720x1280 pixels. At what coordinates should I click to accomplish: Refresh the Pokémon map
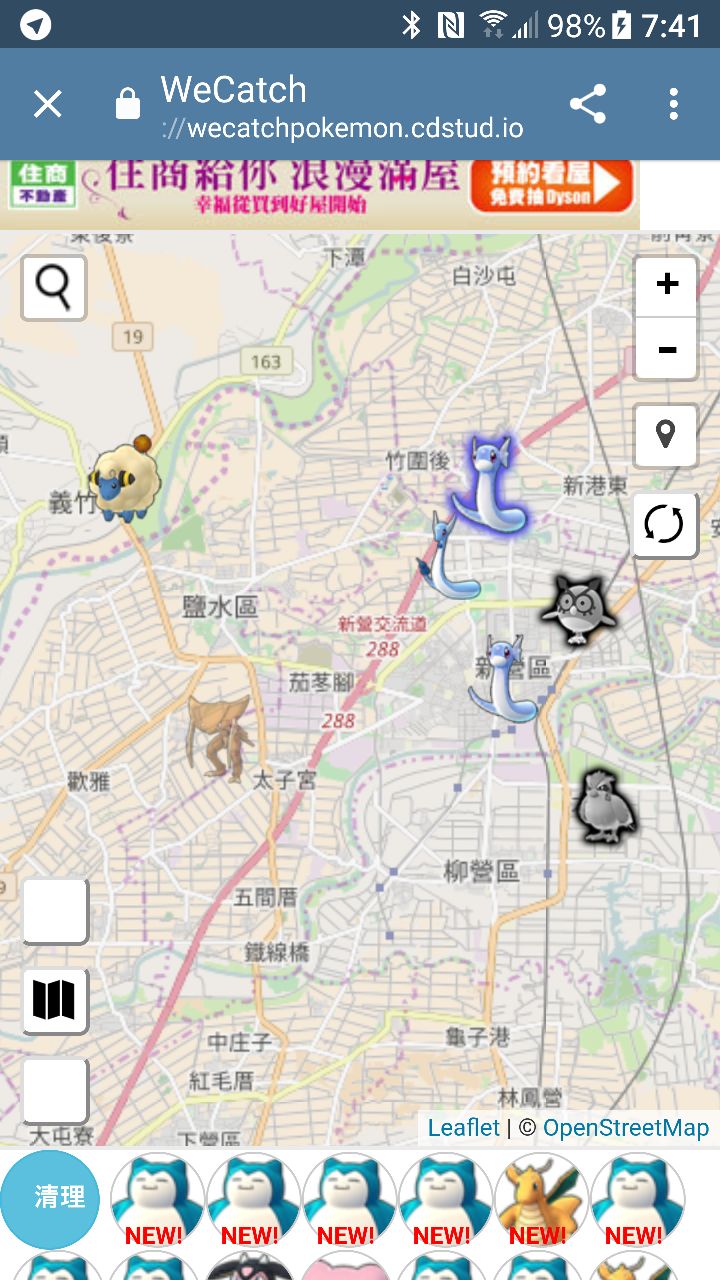[x=665, y=524]
